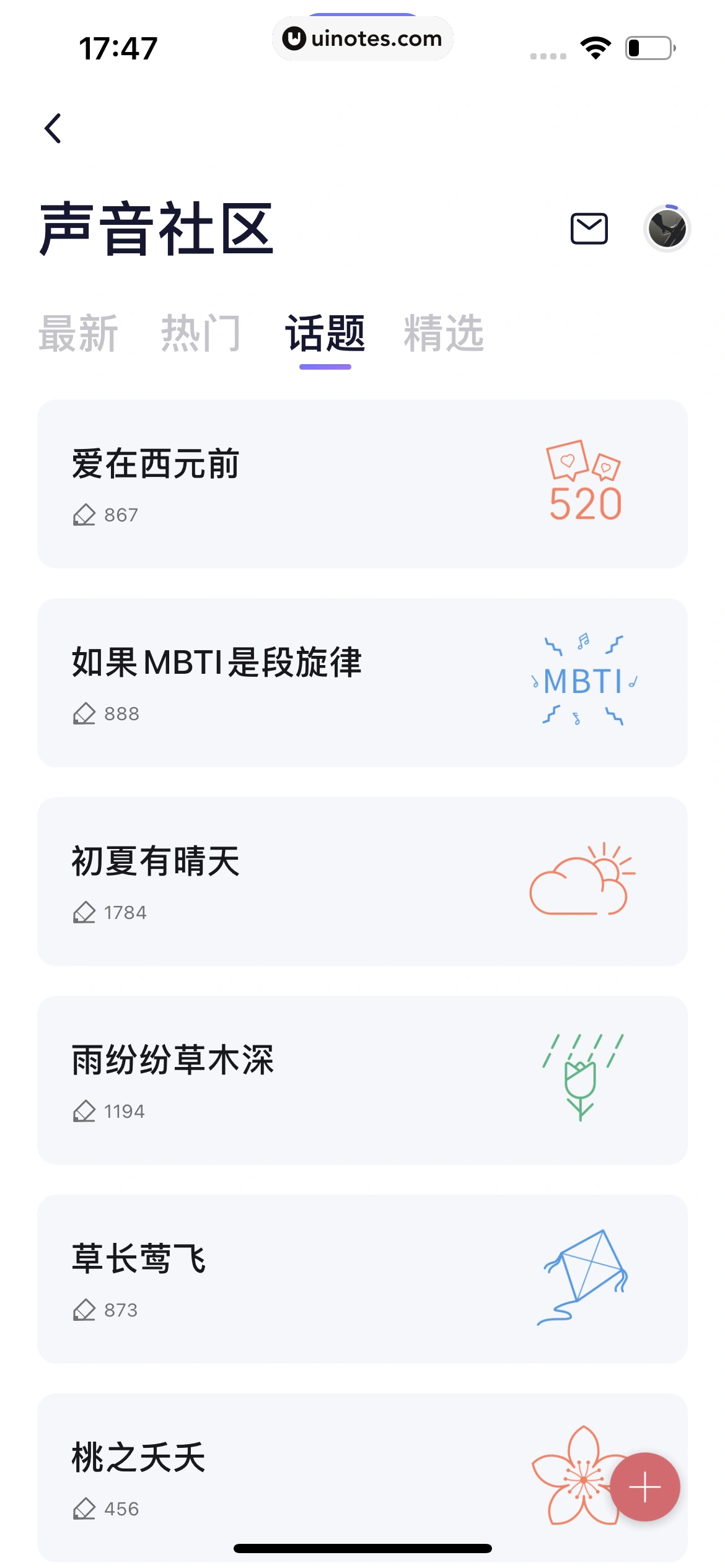Tap the pen icon next to 1784
Screen dimensions: 725x1568
point(84,912)
